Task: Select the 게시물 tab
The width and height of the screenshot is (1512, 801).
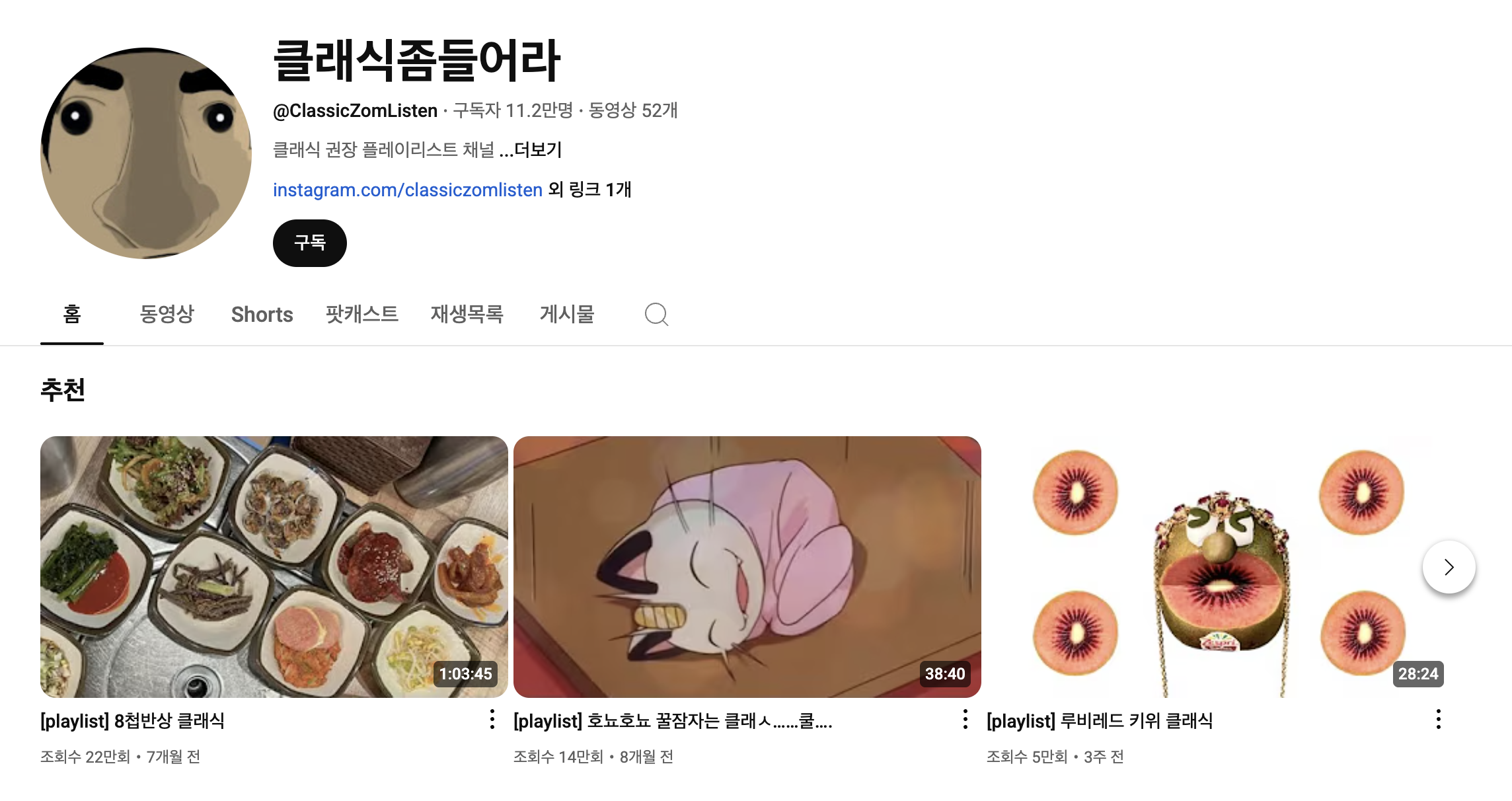Action: pyautogui.click(x=567, y=314)
